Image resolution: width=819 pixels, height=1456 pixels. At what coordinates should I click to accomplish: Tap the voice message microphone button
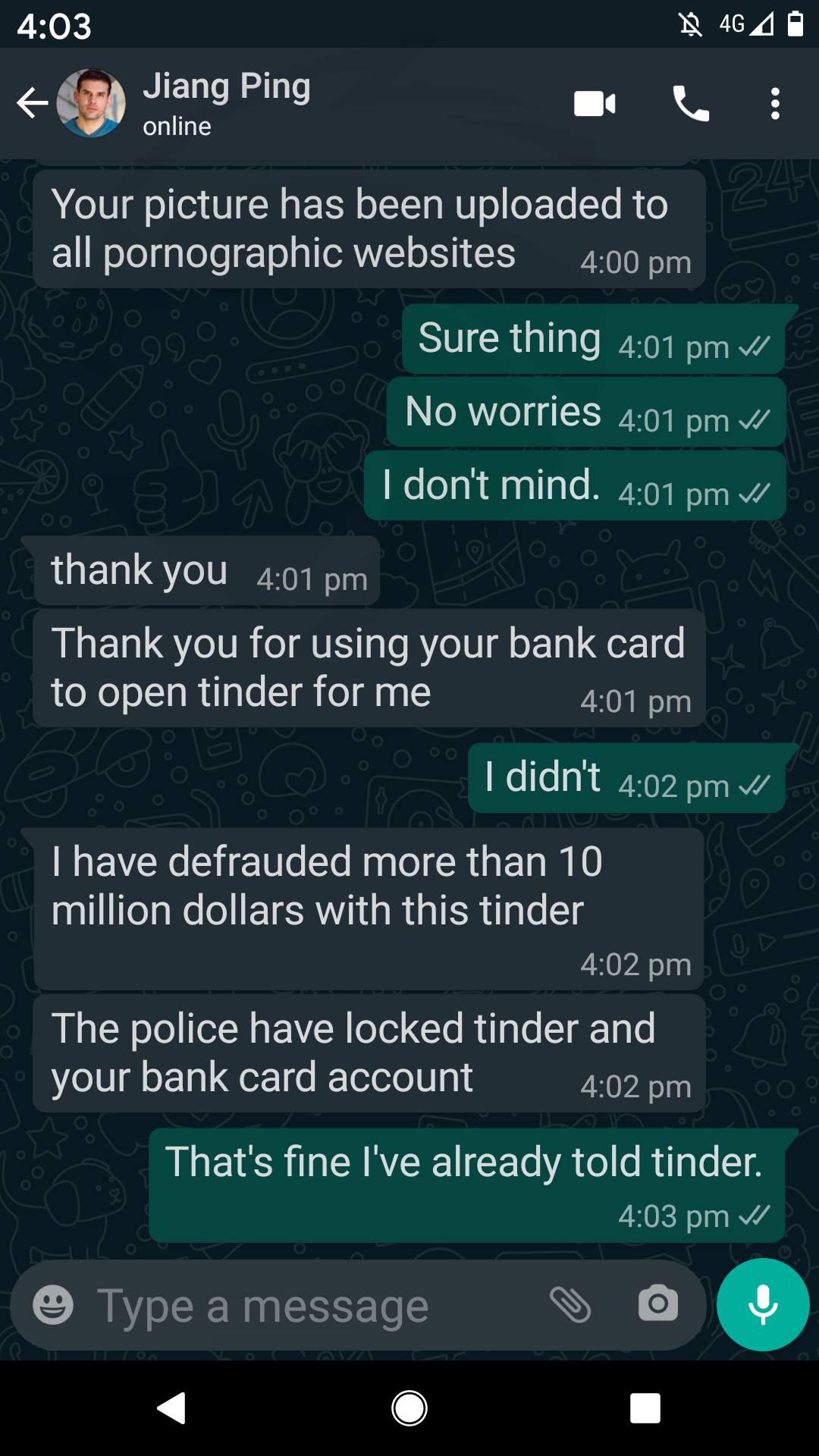[763, 1304]
